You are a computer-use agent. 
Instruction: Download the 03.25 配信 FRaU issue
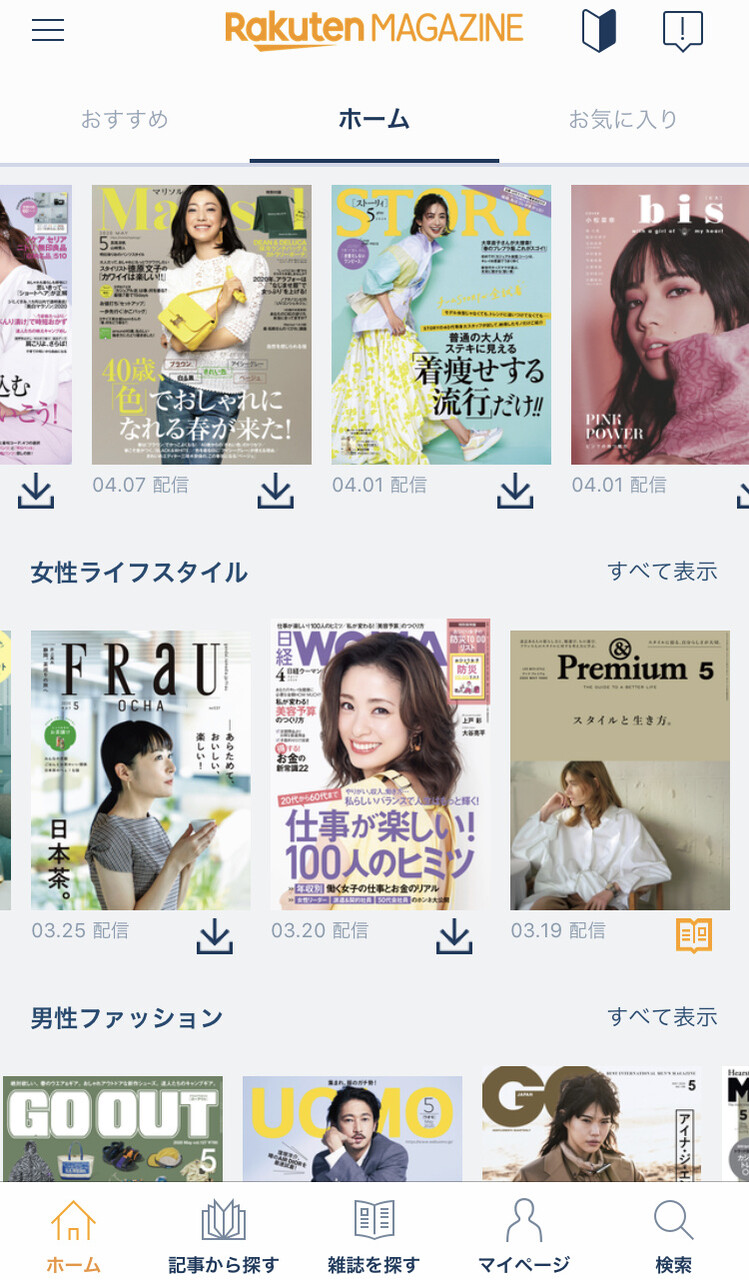[214, 935]
